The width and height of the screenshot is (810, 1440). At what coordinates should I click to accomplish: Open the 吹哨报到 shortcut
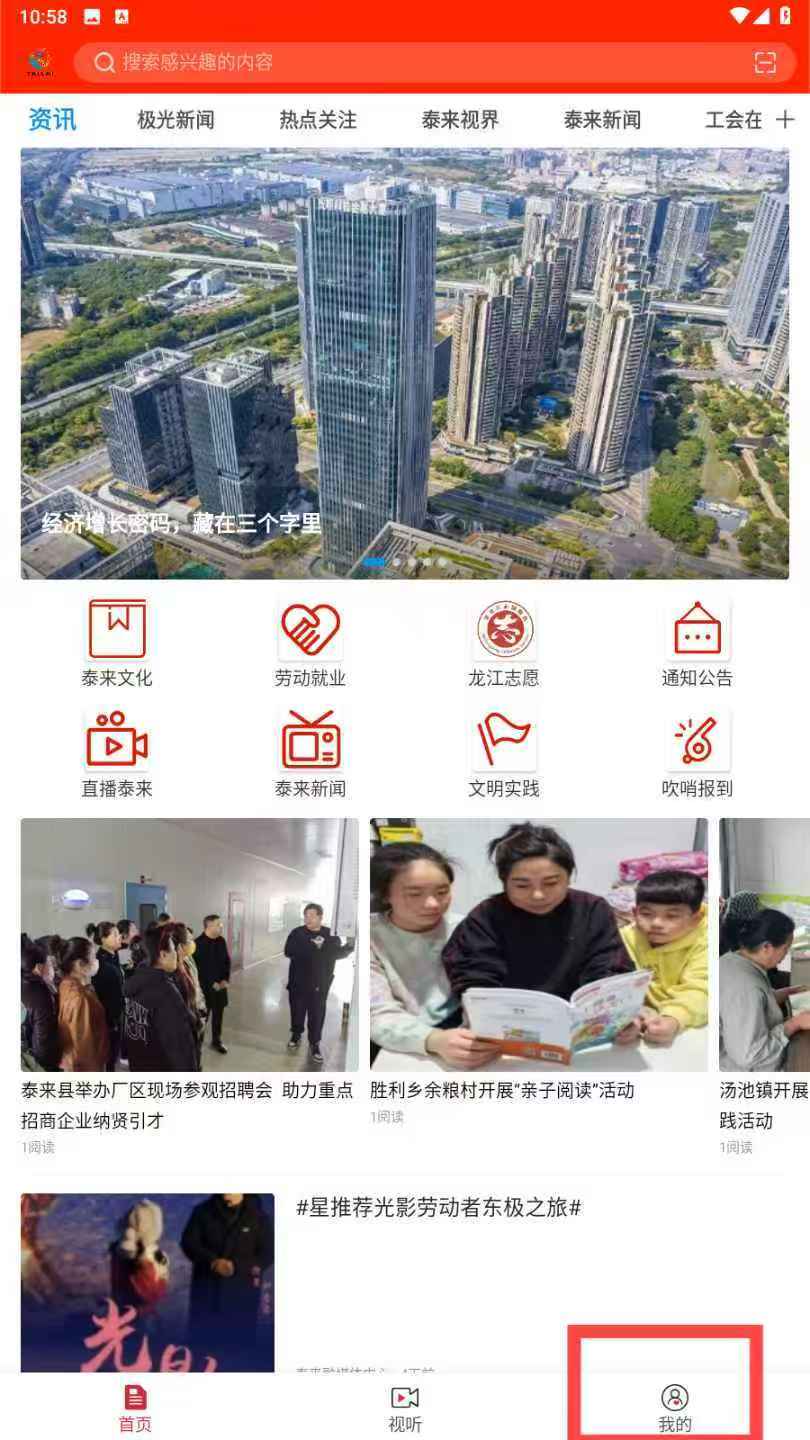(x=697, y=753)
